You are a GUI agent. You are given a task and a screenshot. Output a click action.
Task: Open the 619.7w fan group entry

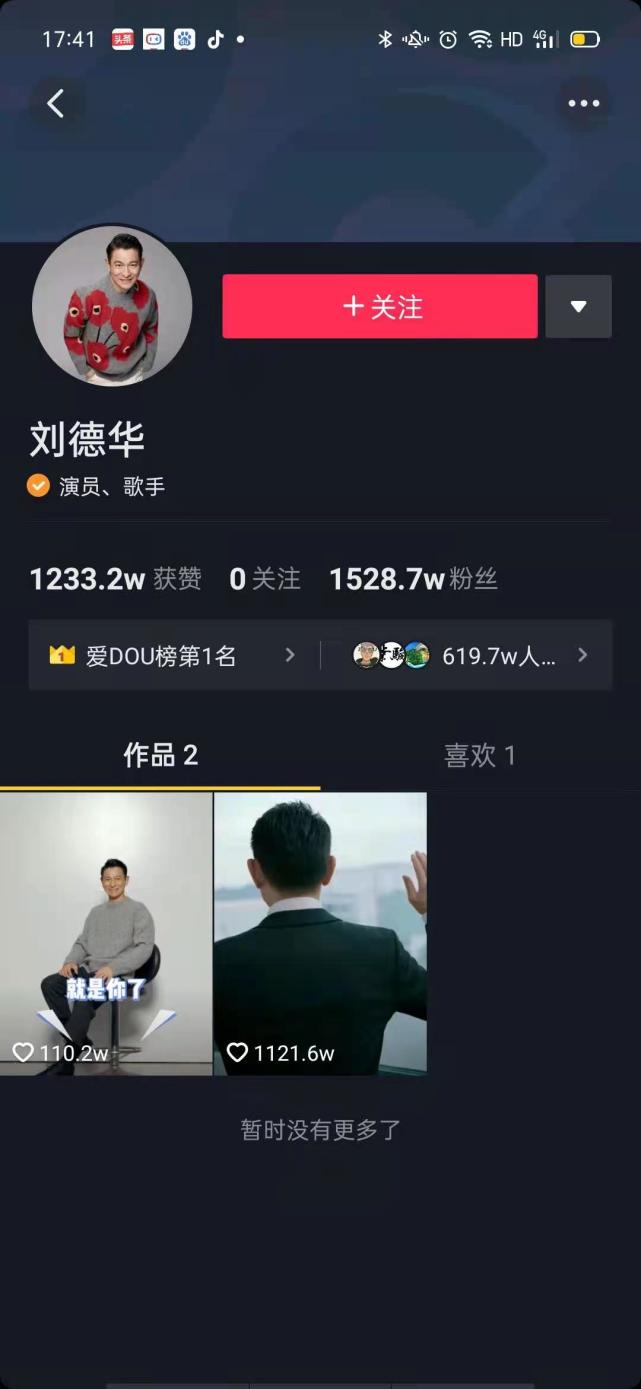click(470, 656)
